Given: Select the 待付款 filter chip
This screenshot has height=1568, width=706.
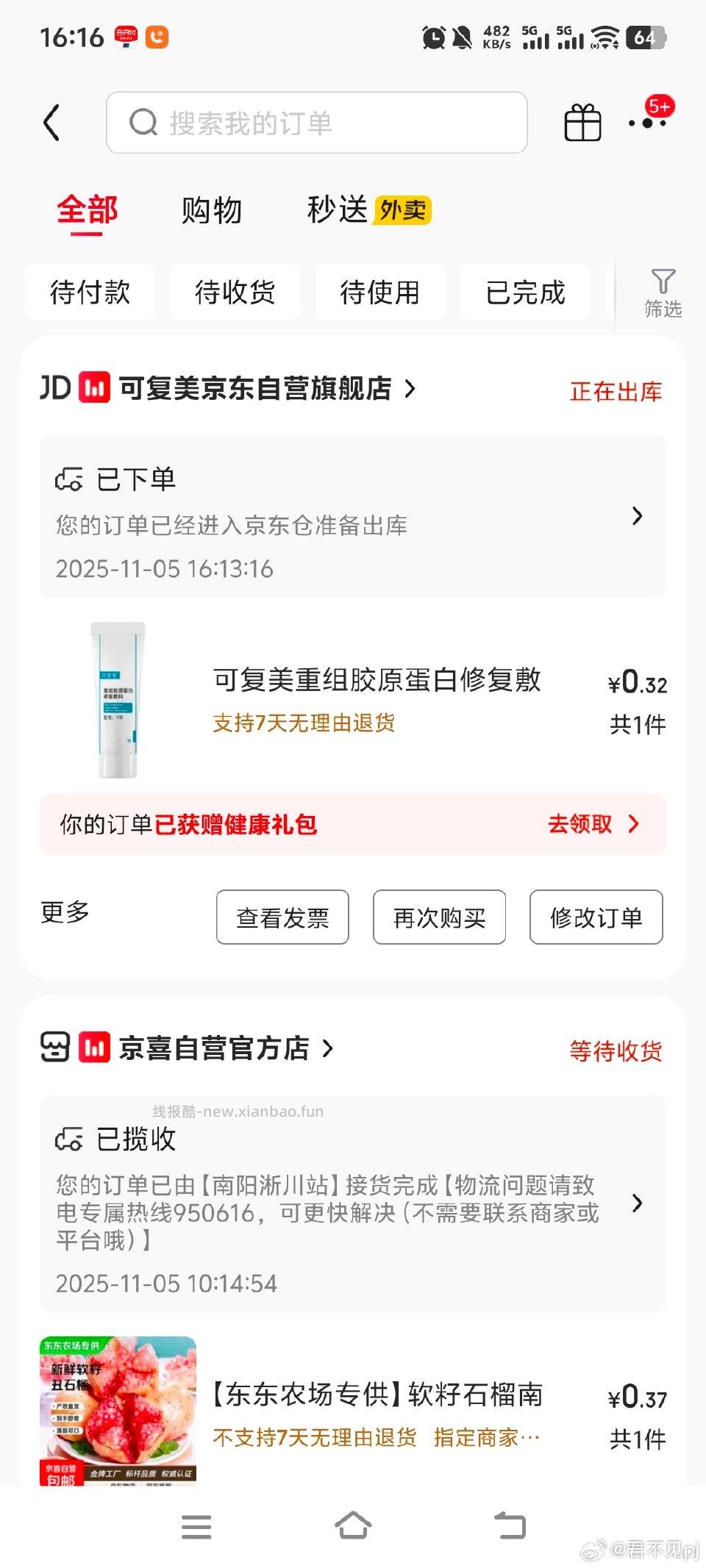Looking at the screenshot, I should [x=90, y=292].
